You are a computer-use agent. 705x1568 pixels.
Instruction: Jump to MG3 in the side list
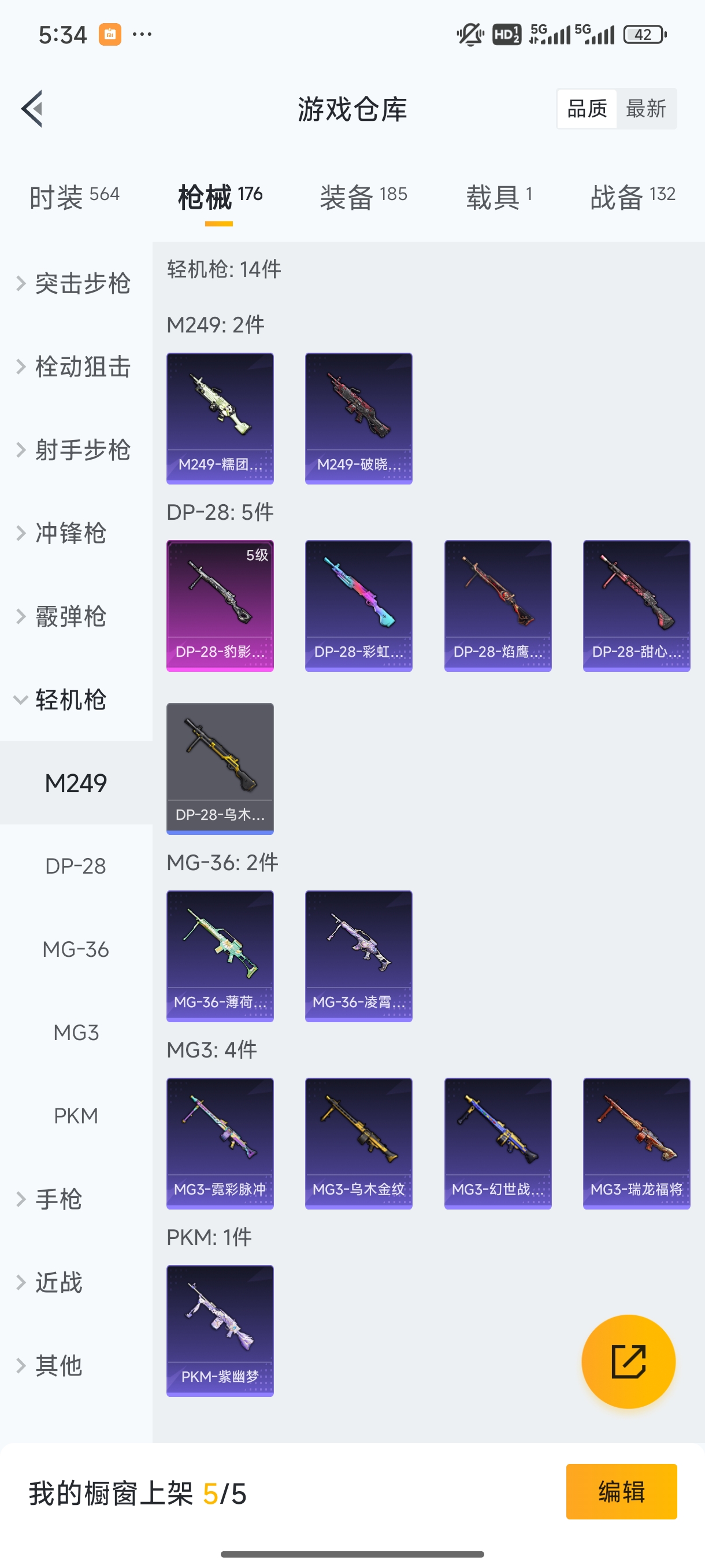tap(76, 1033)
